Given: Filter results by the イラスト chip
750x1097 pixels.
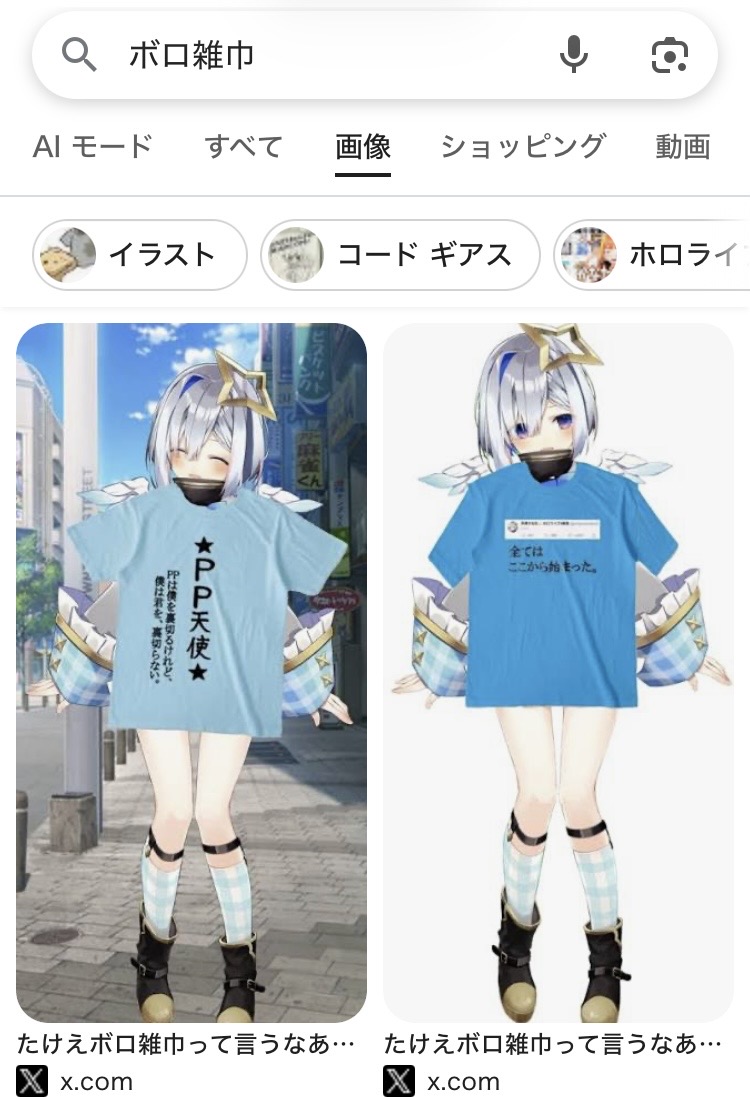Looking at the screenshot, I should [140, 255].
